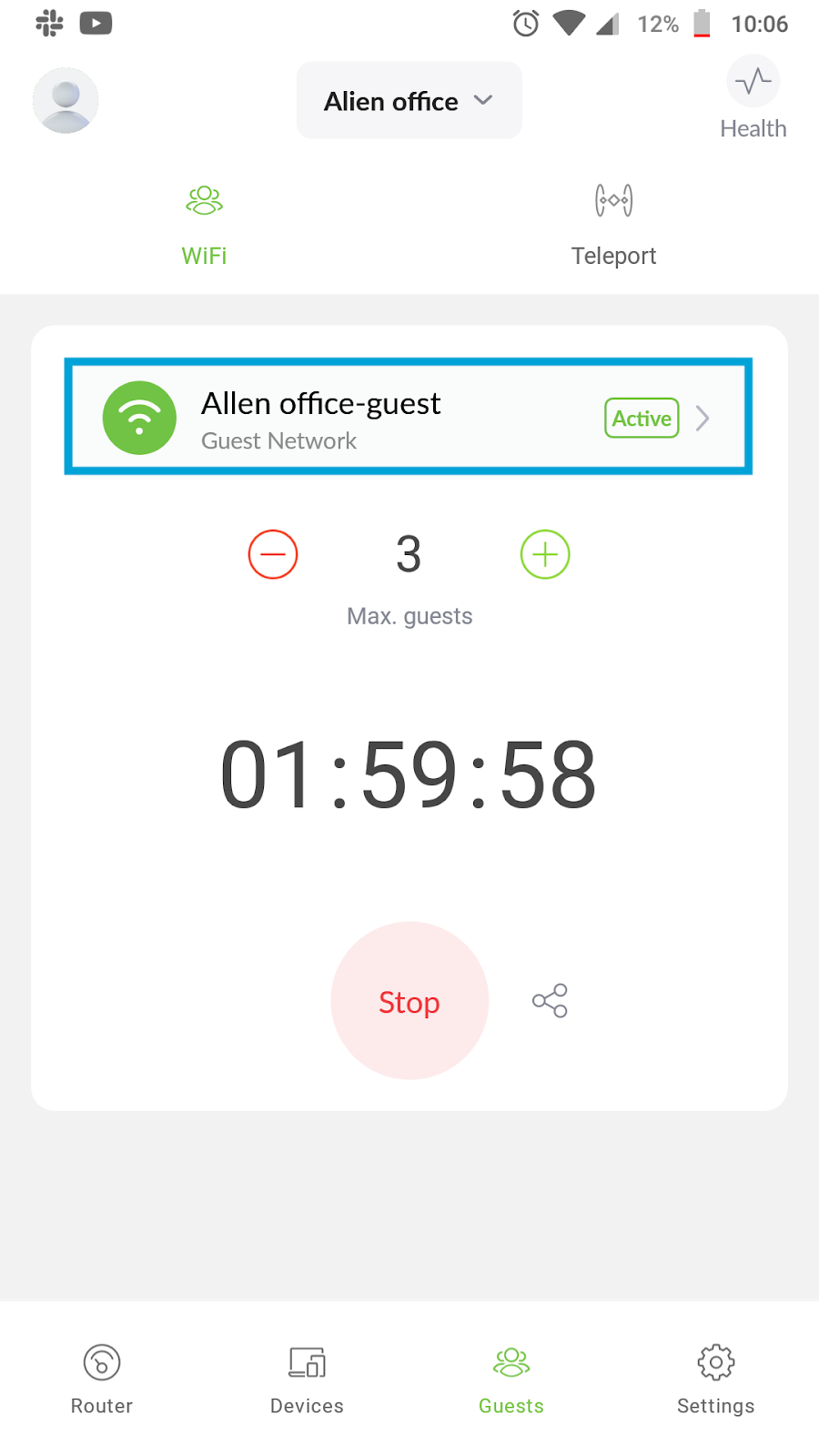Screen dimensions: 819x1456
Task: Open the profile avatar
Action: [x=66, y=100]
